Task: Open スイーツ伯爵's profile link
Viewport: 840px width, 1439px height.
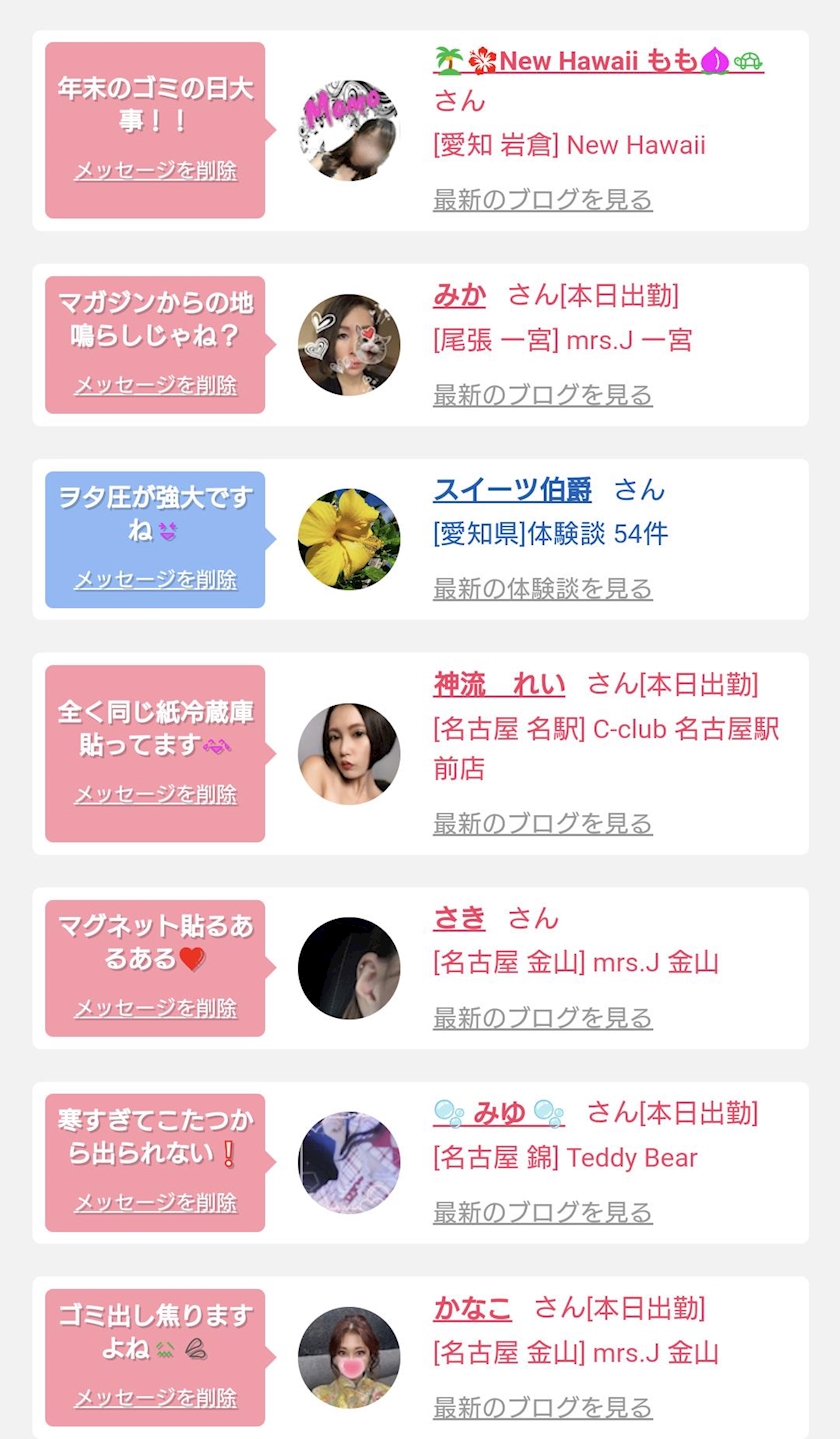Action: pyautogui.click(x=512, y=490)
